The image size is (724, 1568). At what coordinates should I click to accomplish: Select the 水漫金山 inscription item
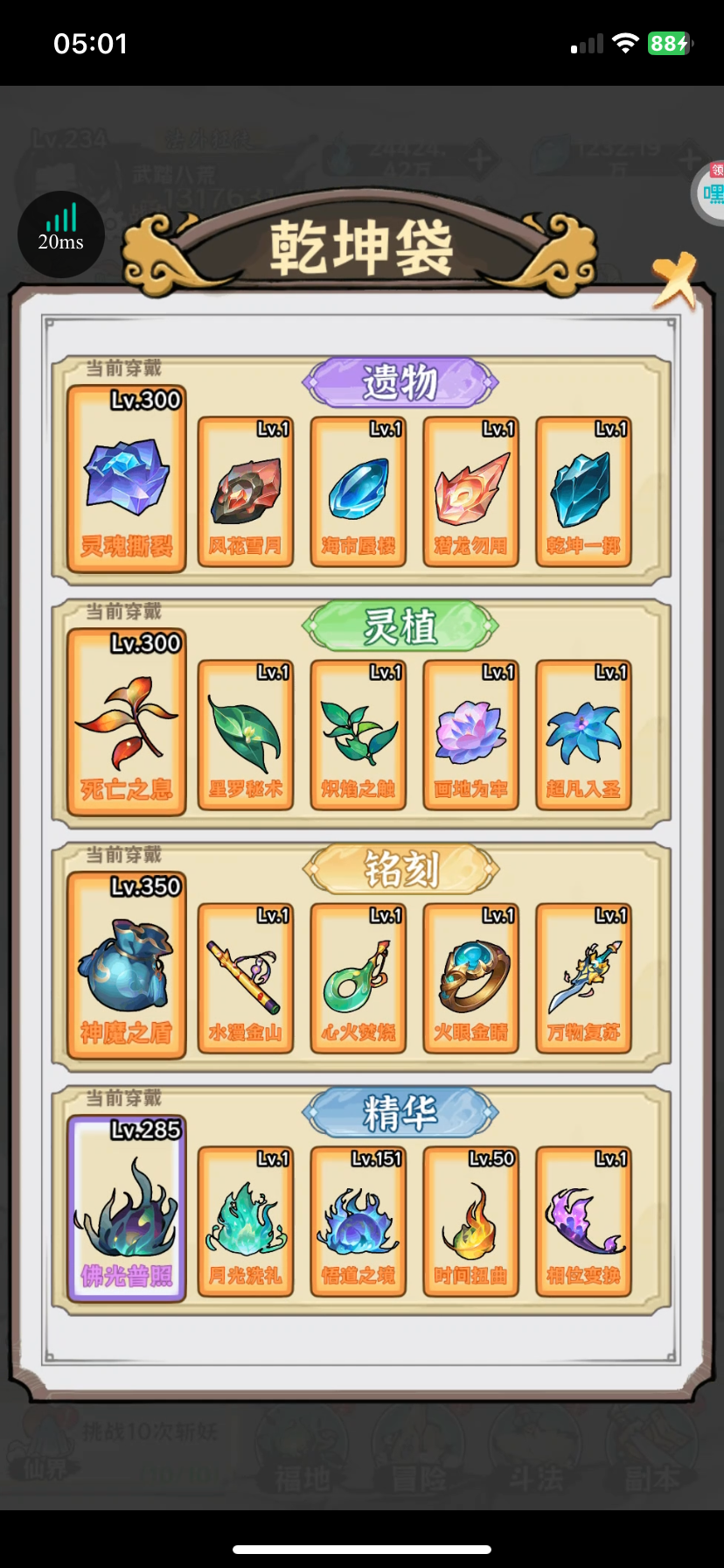click(245, 978)
